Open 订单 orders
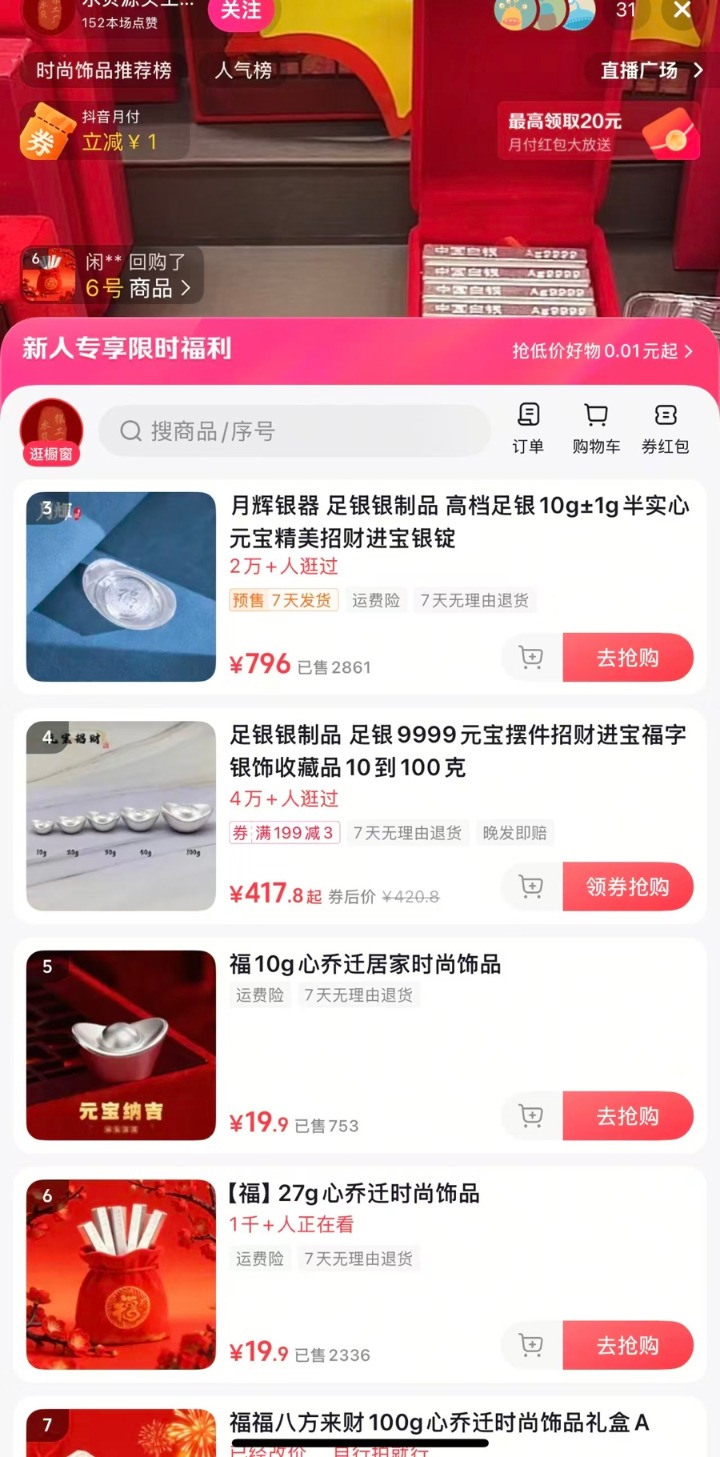 tap(528, 429)
